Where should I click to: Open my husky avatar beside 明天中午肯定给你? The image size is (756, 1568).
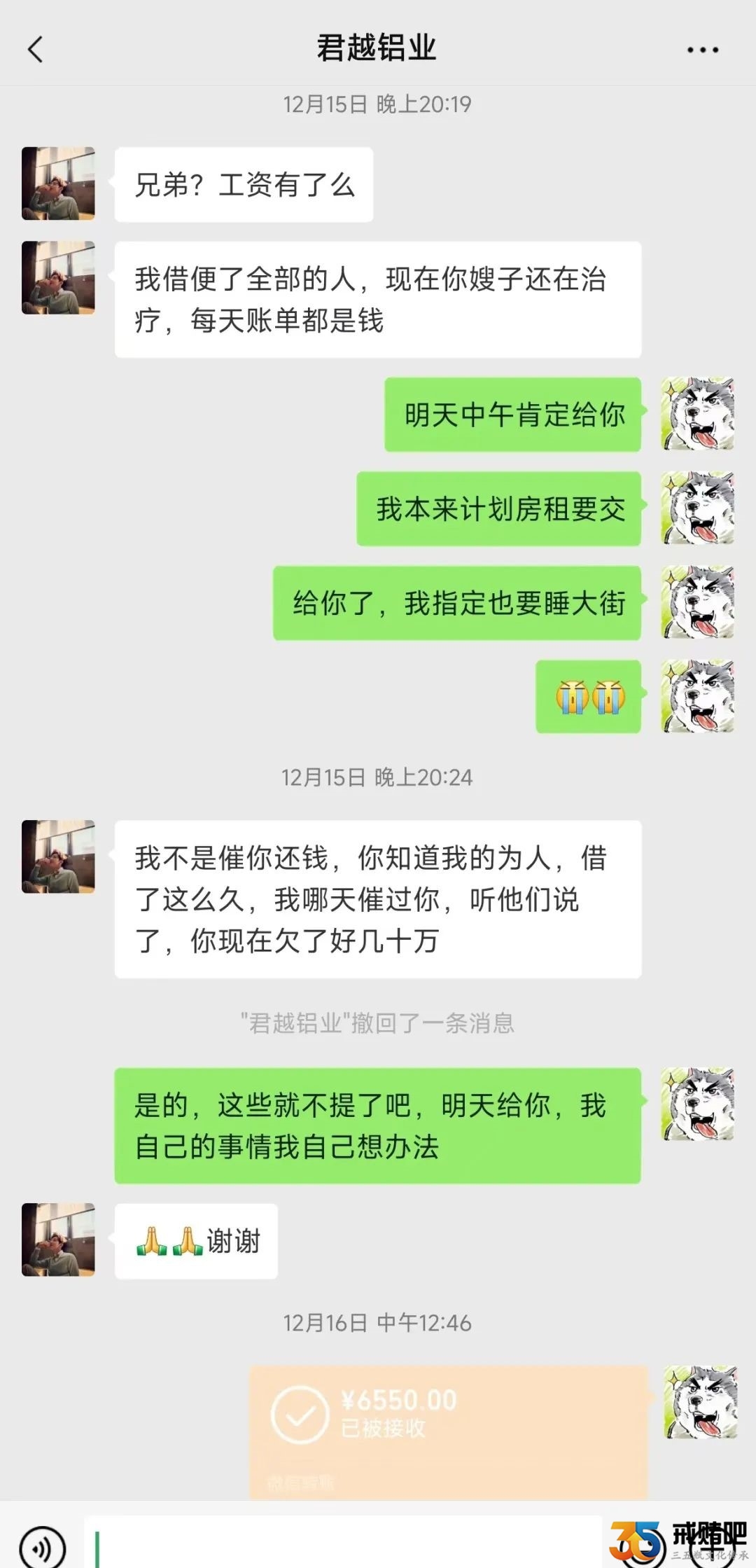coord(698,414)
